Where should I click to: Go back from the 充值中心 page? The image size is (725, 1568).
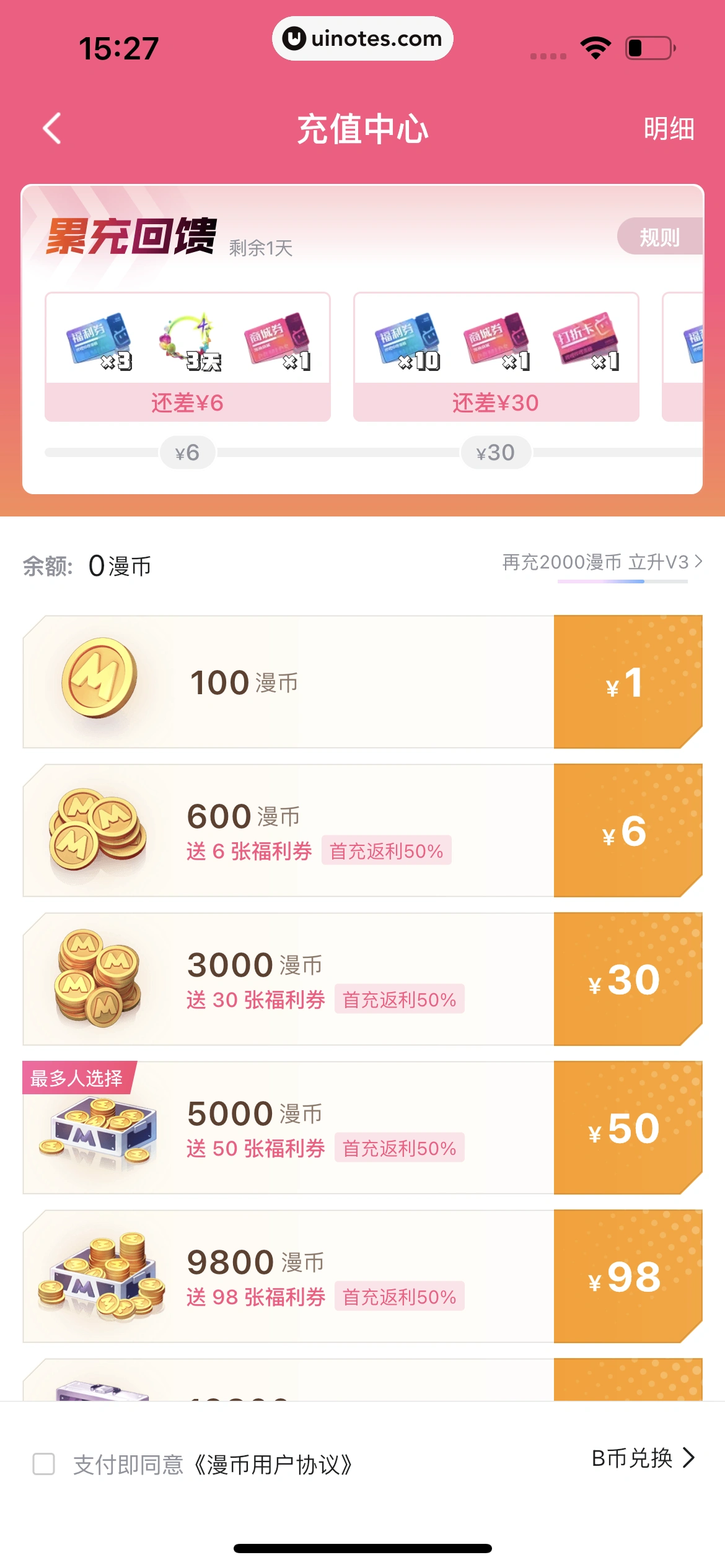coord(52,129)
